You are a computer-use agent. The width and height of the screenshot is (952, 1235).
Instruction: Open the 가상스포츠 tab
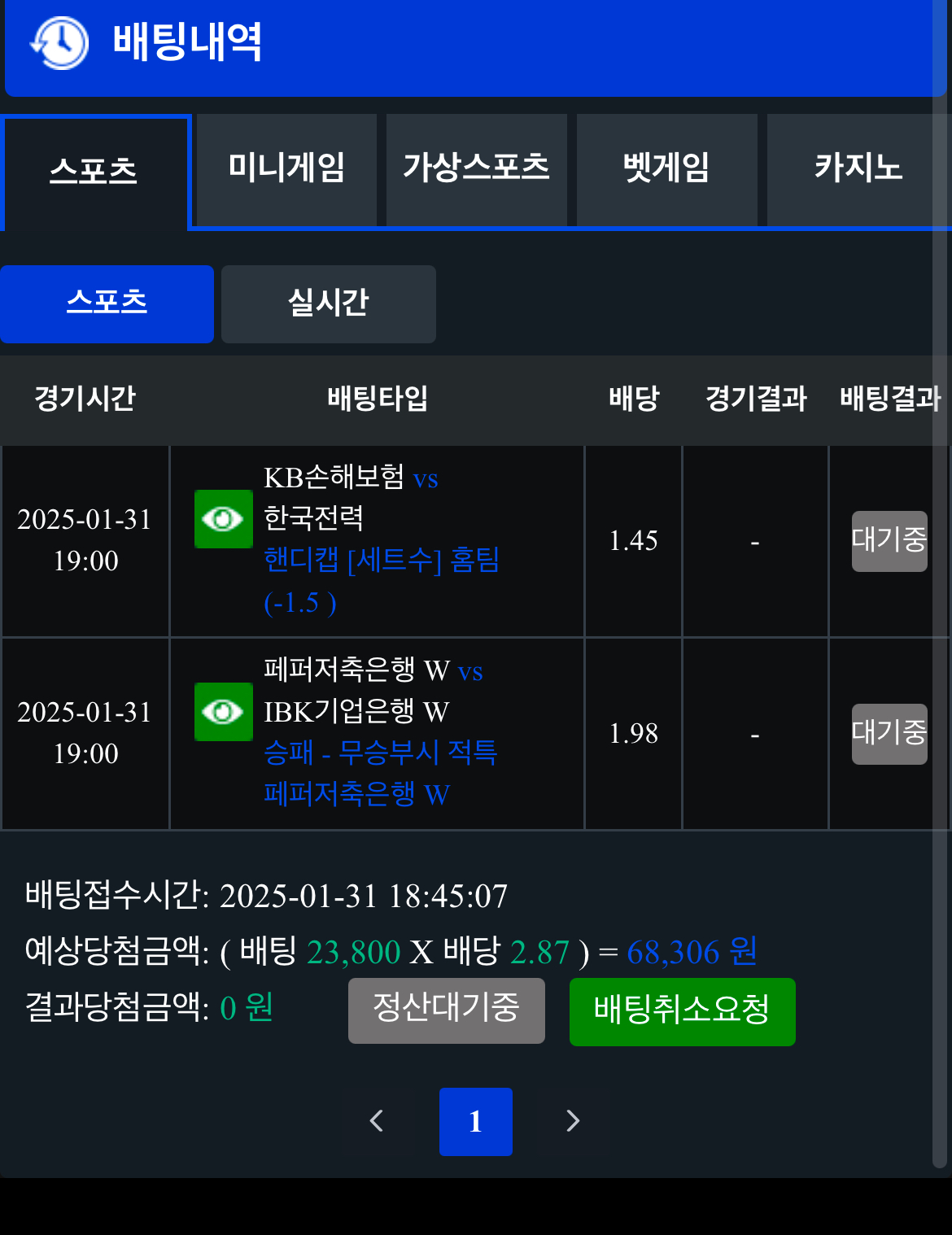click(x=476, y=169)
